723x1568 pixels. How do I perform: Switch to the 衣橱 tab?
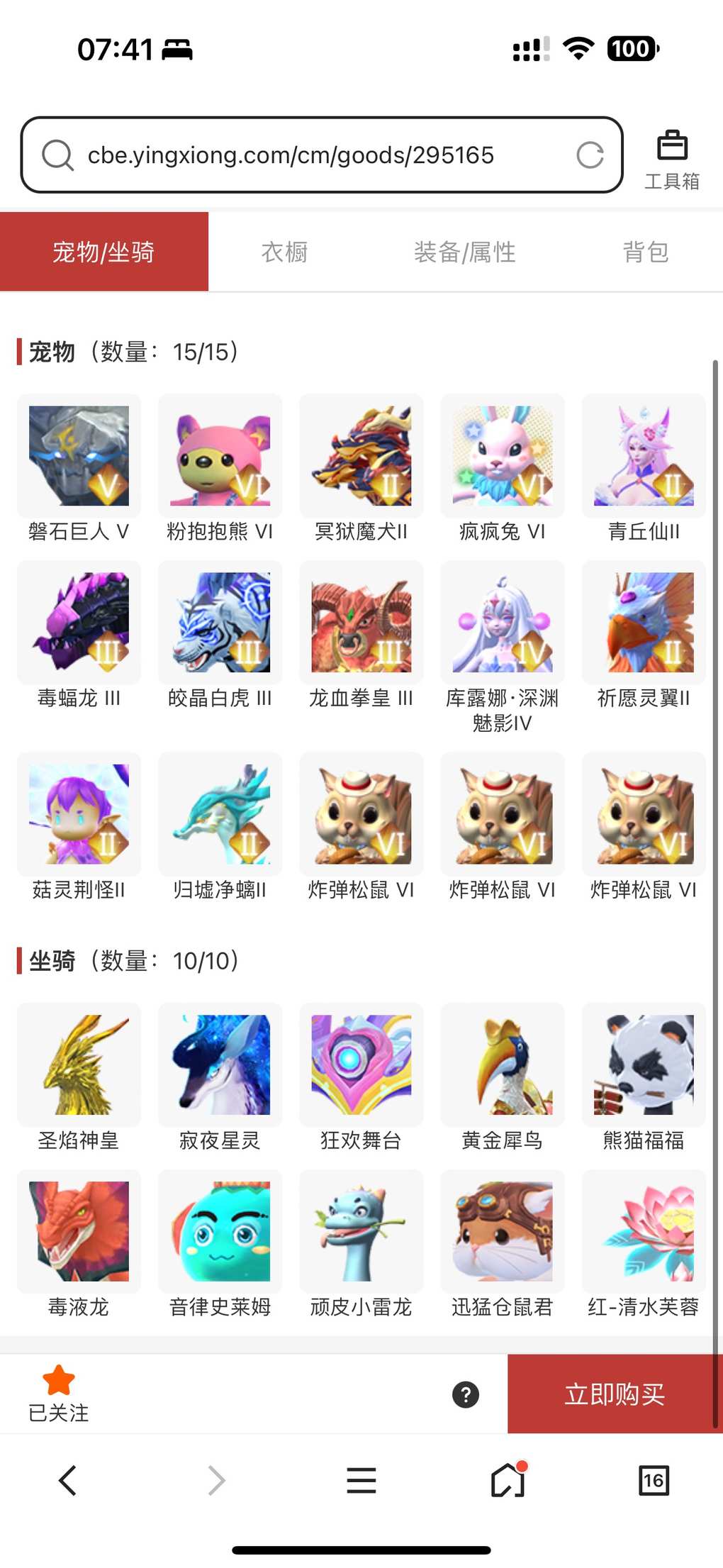(x=284, y=252)
